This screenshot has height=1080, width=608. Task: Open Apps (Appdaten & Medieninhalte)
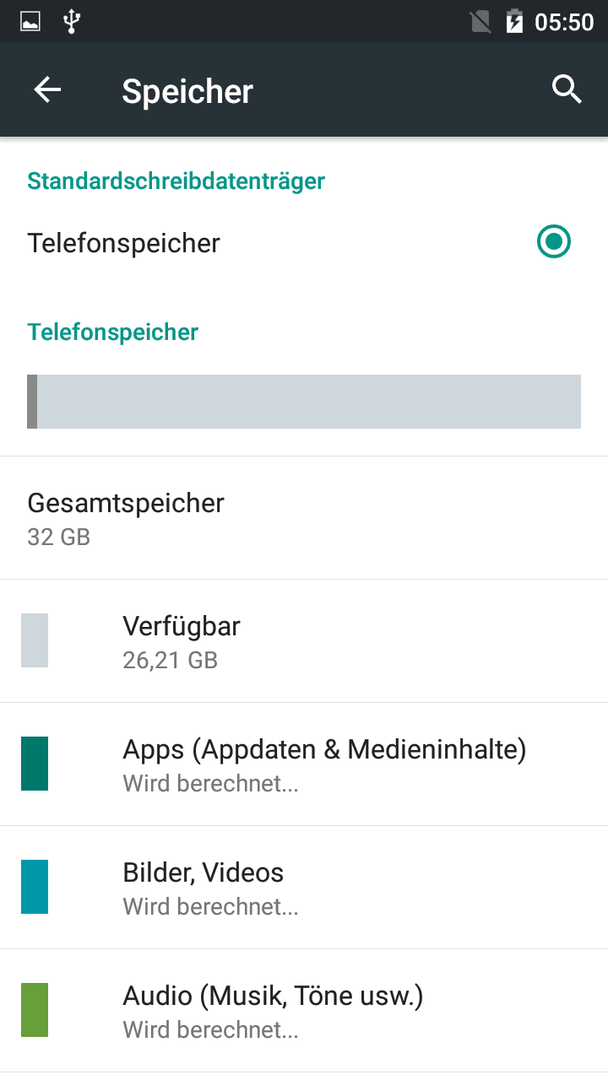pyautogui.click(x=304, y=765)
